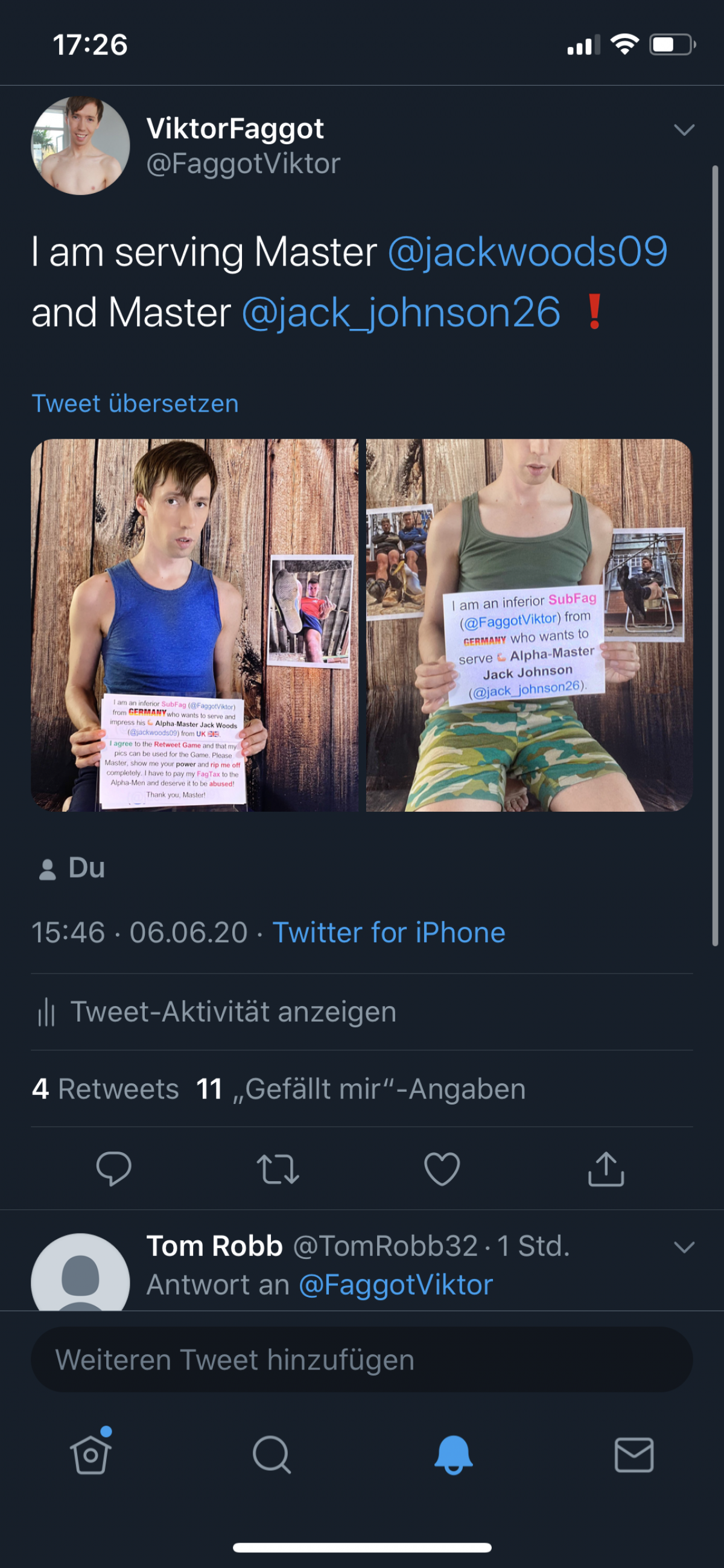View the 11 Gefällt mir likes
The height and width of the screenshot is (1568, 724).
tap(360, 1089)
